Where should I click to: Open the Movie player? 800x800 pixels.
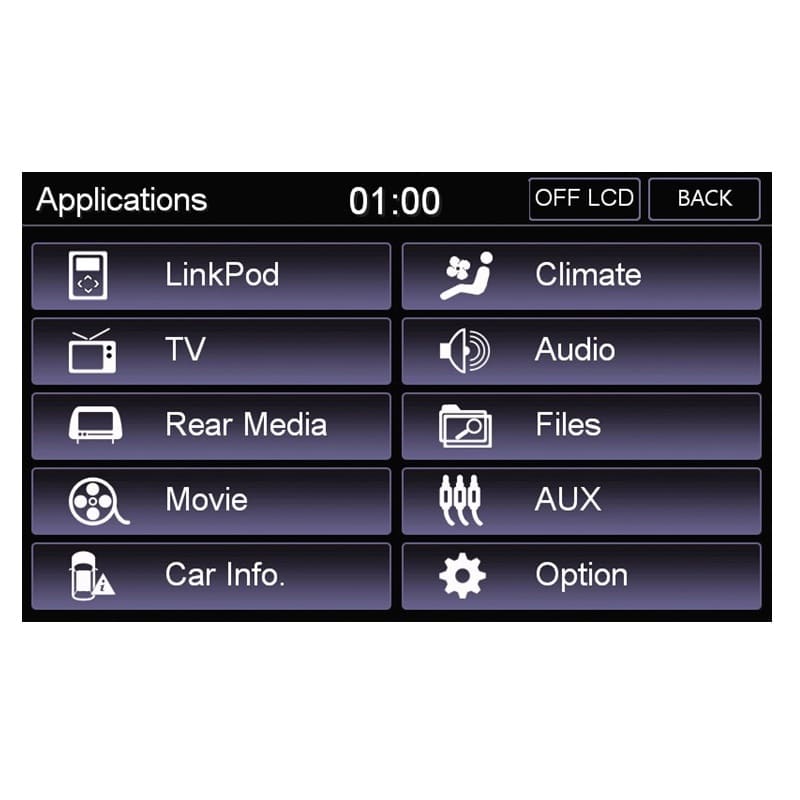coord(211,500)
